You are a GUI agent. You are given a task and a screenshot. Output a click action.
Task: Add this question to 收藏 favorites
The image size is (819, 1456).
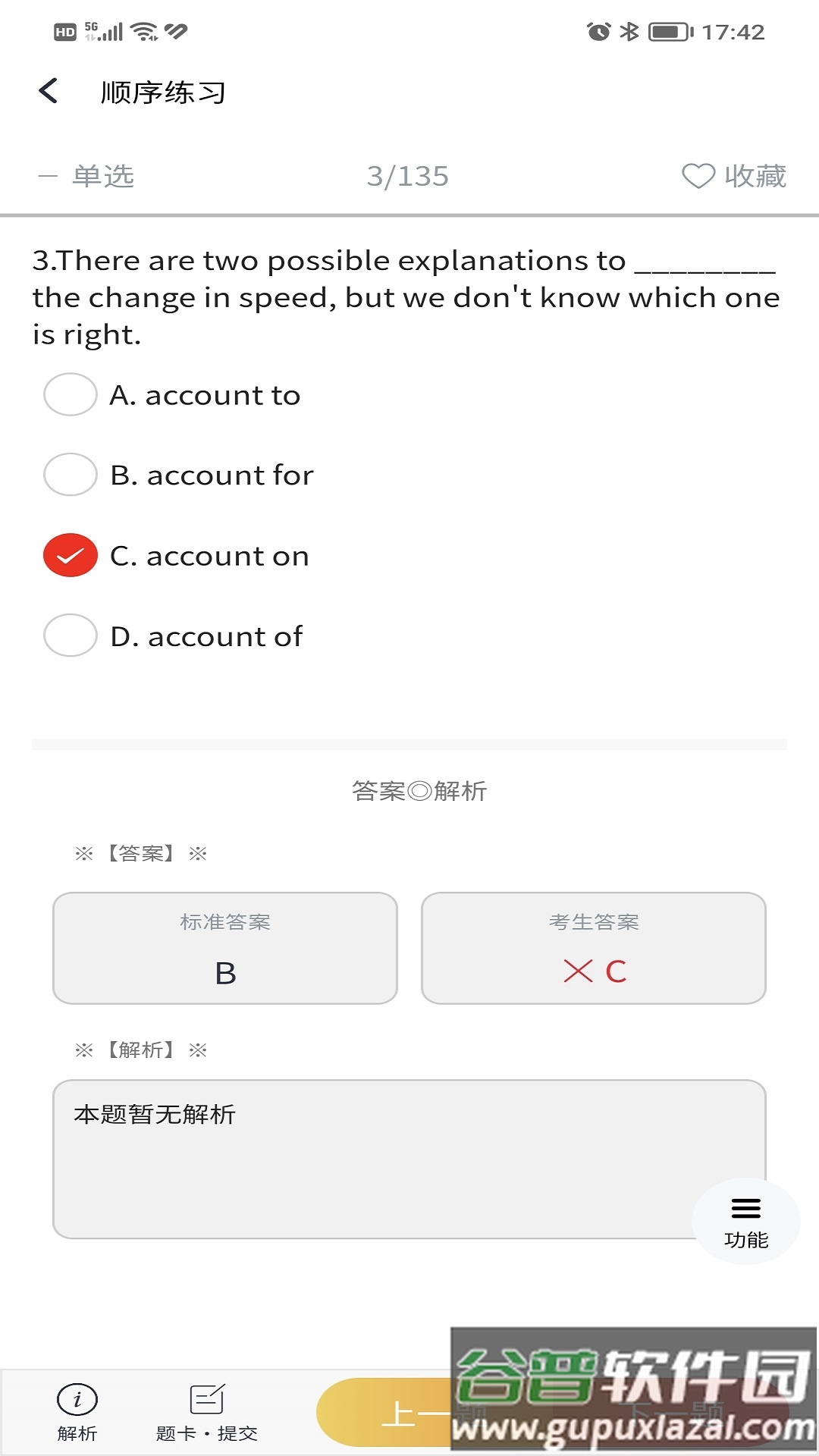click(x=733, y=176)
